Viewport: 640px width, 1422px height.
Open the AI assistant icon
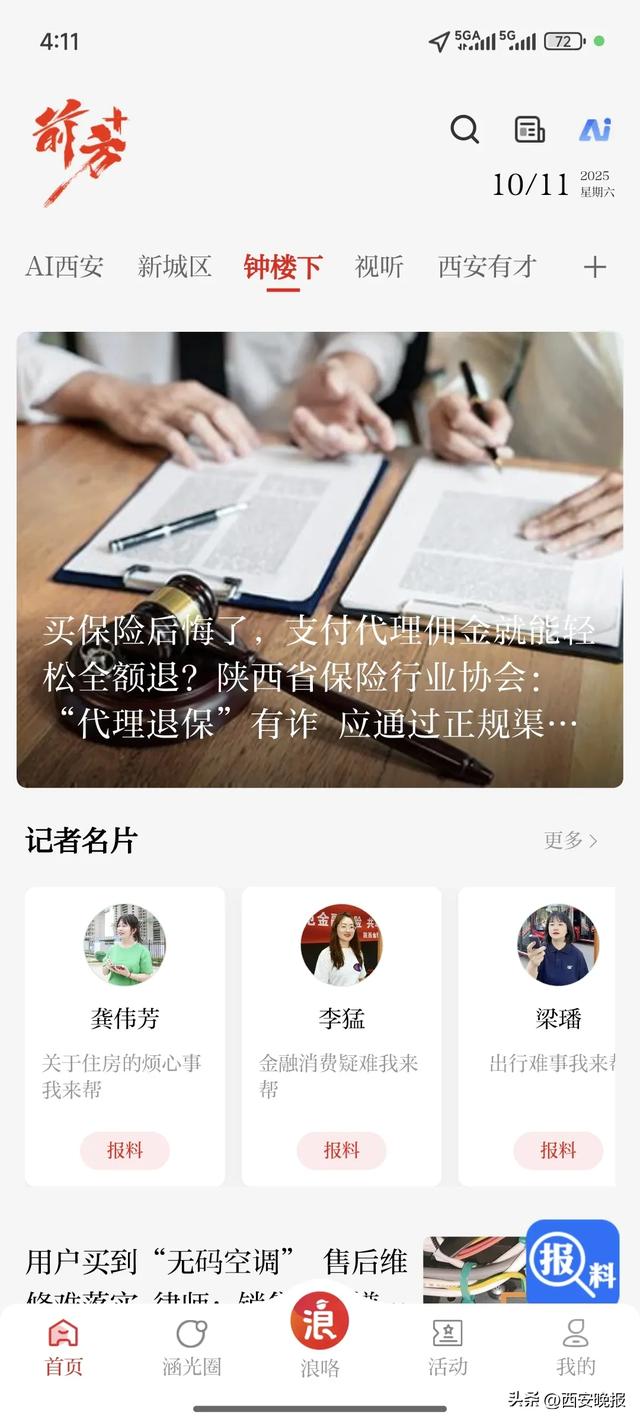pos(595,129)
